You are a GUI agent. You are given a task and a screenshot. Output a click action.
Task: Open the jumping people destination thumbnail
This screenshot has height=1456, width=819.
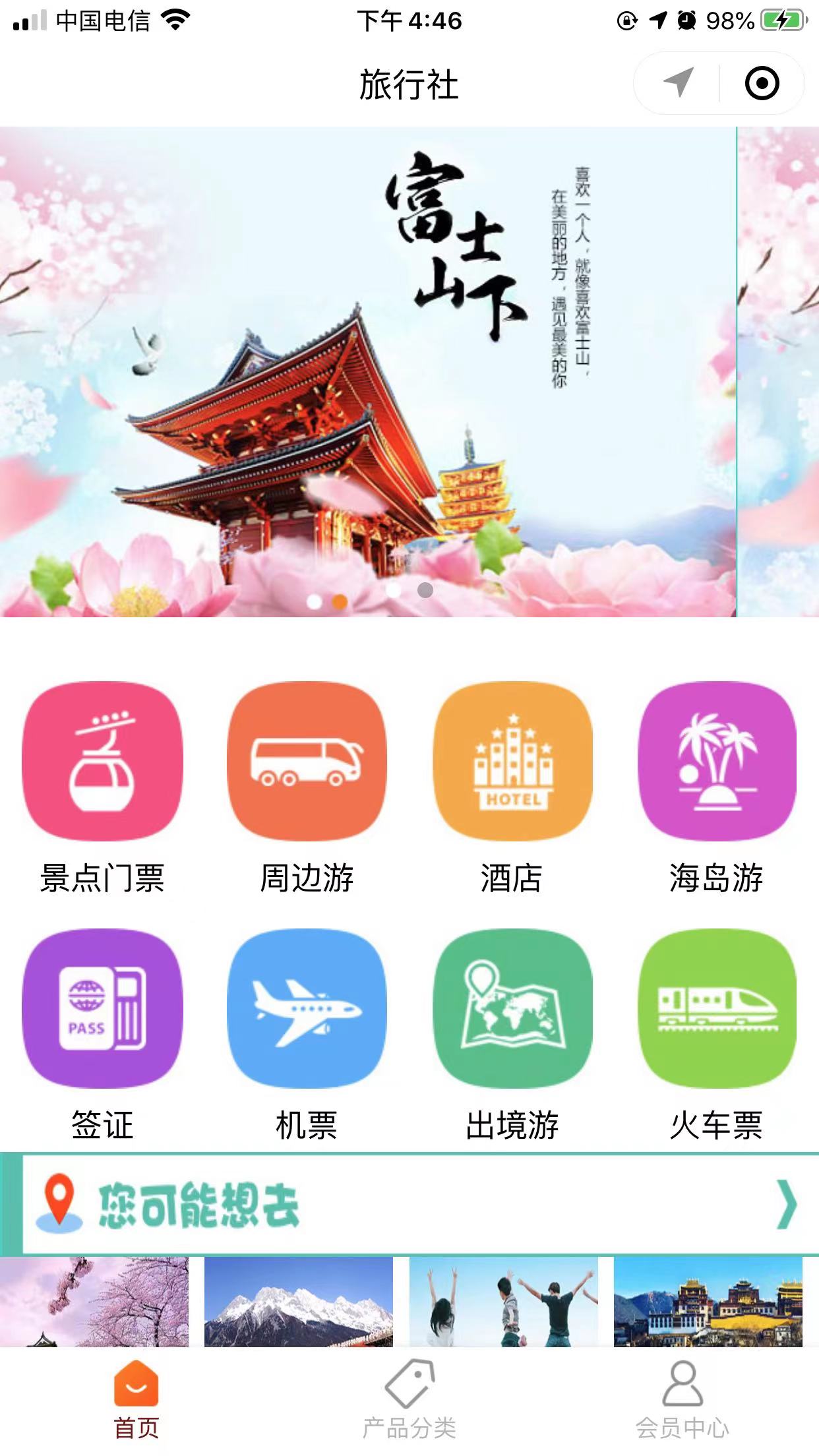pyautogui.click(x=503, y=1302)
